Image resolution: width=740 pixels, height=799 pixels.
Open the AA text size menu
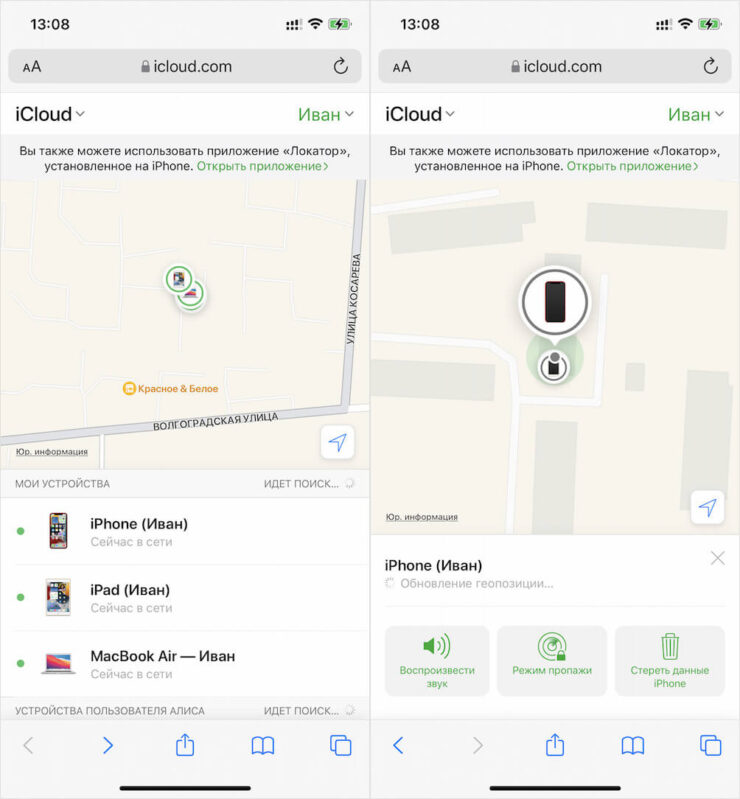[x=33, y=66]
